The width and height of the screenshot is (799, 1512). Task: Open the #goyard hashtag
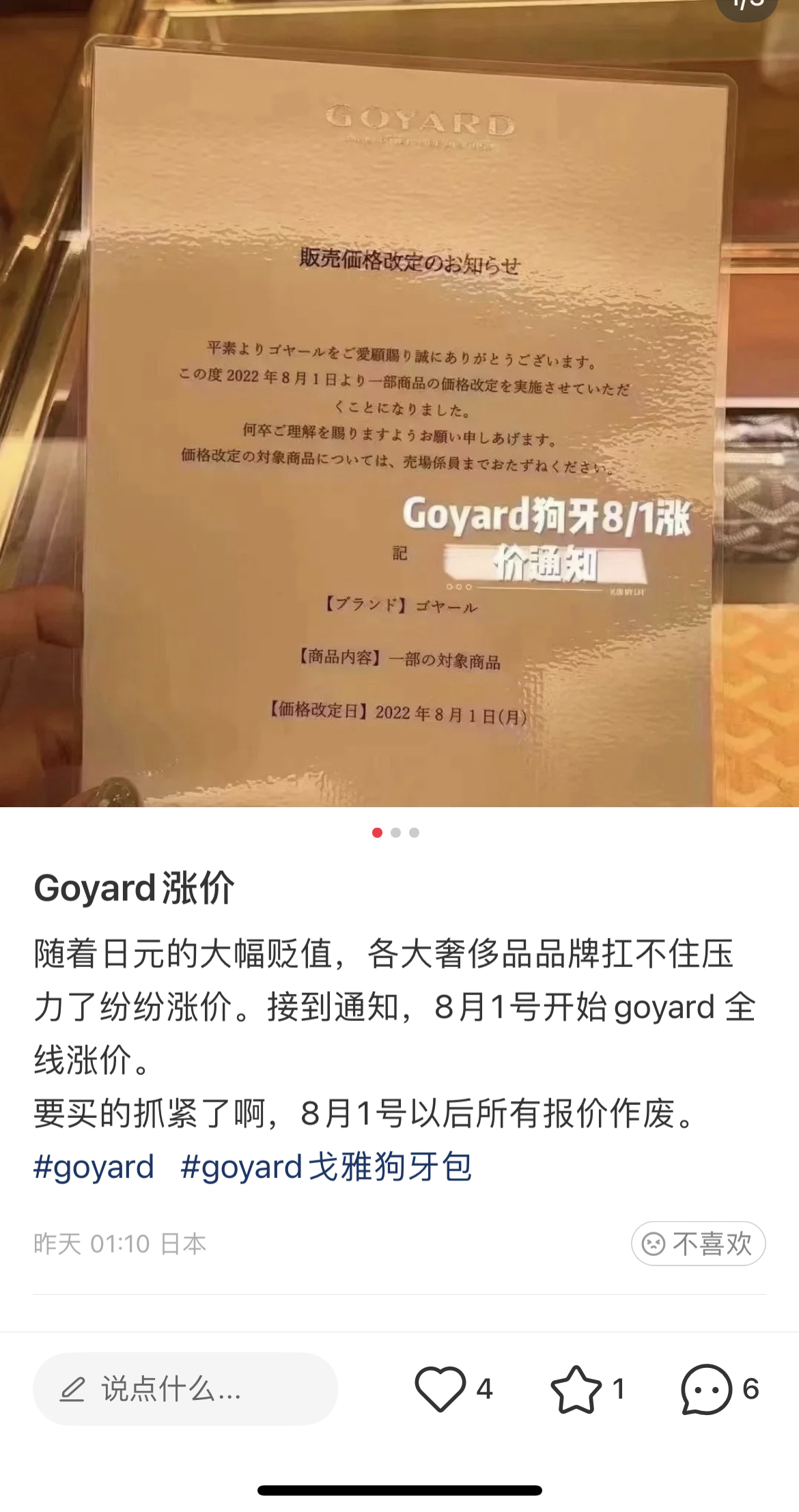(x=94, y=1166)
